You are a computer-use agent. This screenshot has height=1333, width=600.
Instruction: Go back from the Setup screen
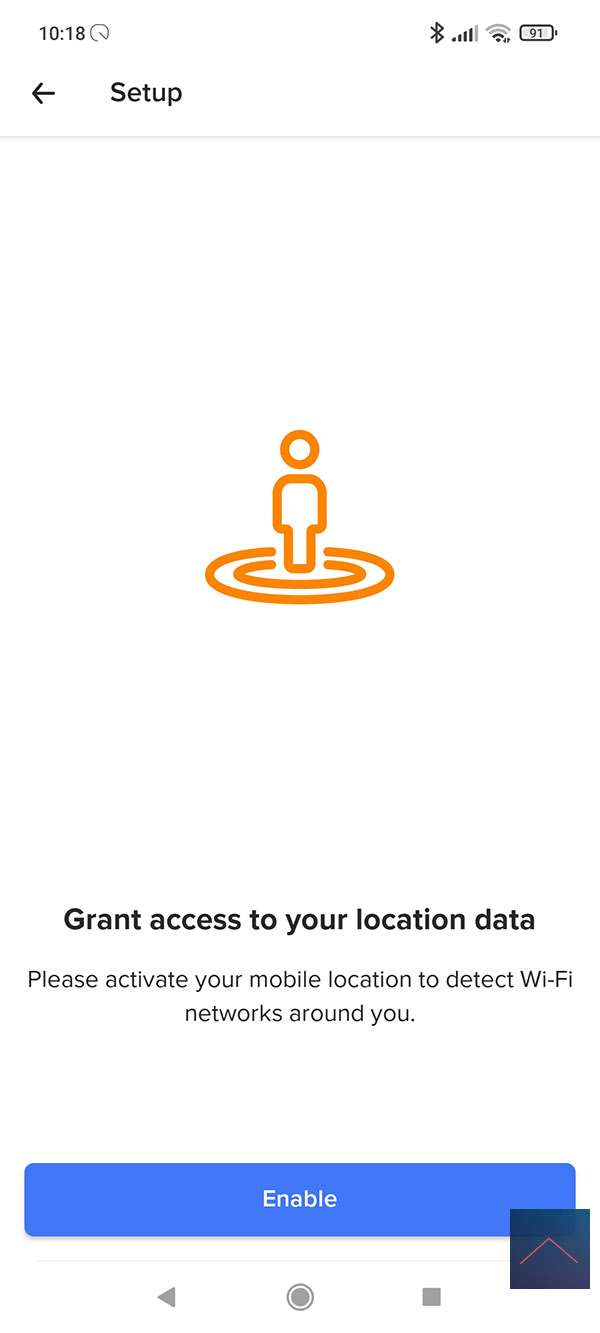[43, 93]
